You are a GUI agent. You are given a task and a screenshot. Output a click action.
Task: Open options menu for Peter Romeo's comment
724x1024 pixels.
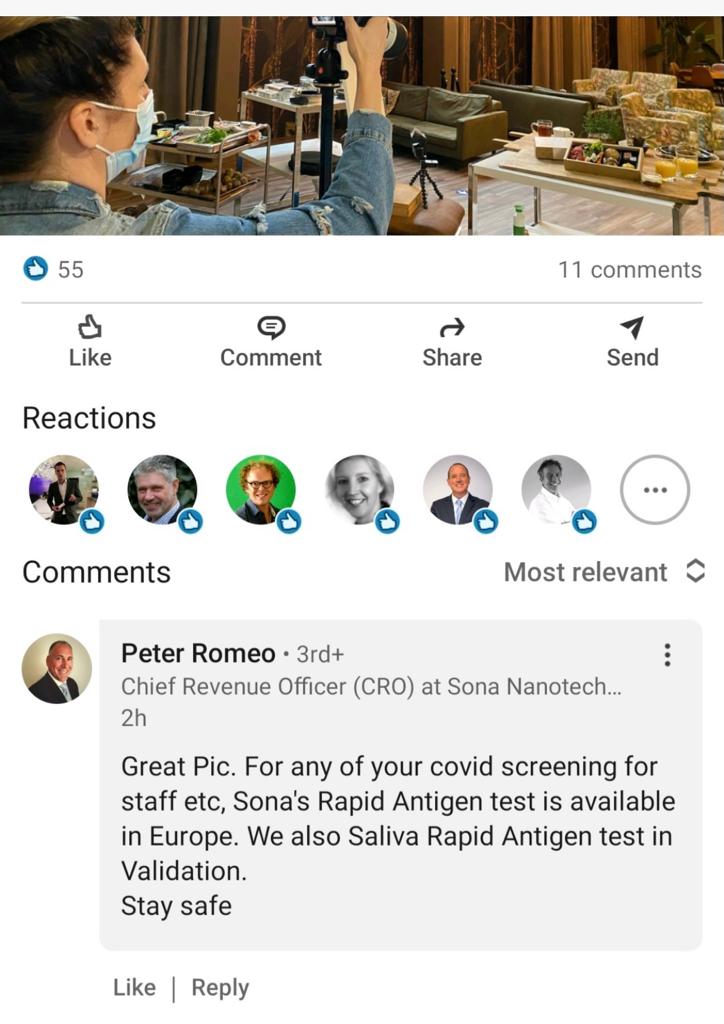coord(667,655)
